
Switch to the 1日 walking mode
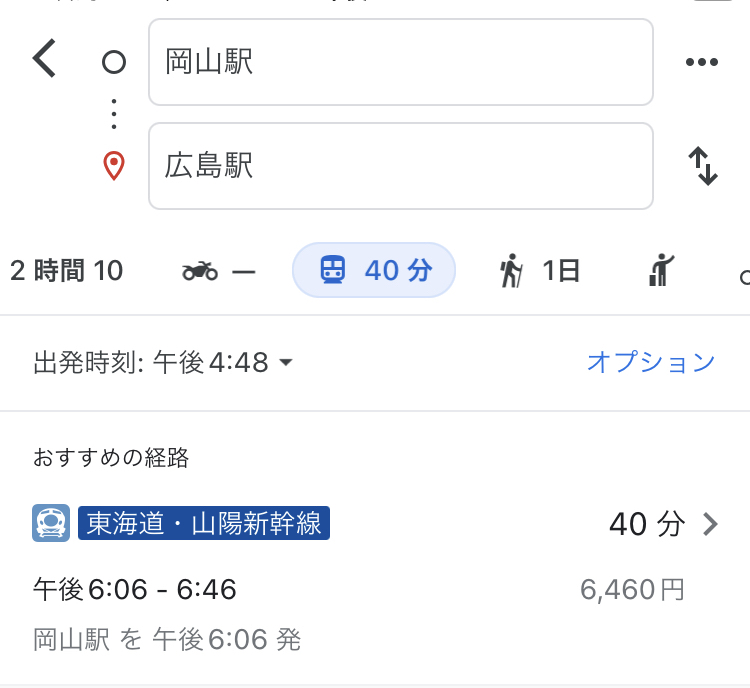coord(540,270)
